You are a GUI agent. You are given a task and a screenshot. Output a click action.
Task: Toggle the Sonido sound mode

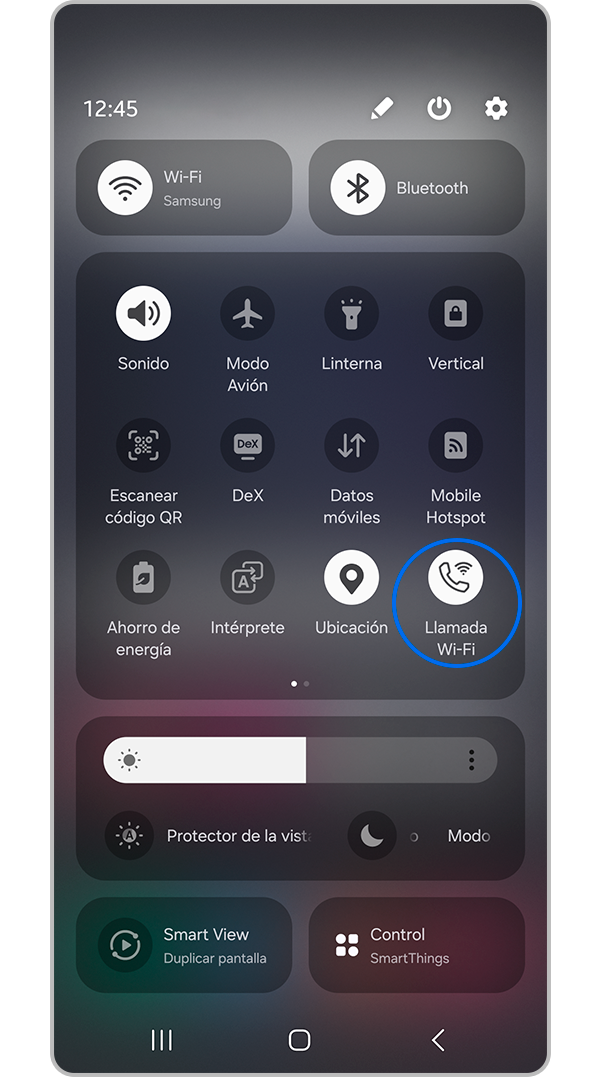(144, 314)
